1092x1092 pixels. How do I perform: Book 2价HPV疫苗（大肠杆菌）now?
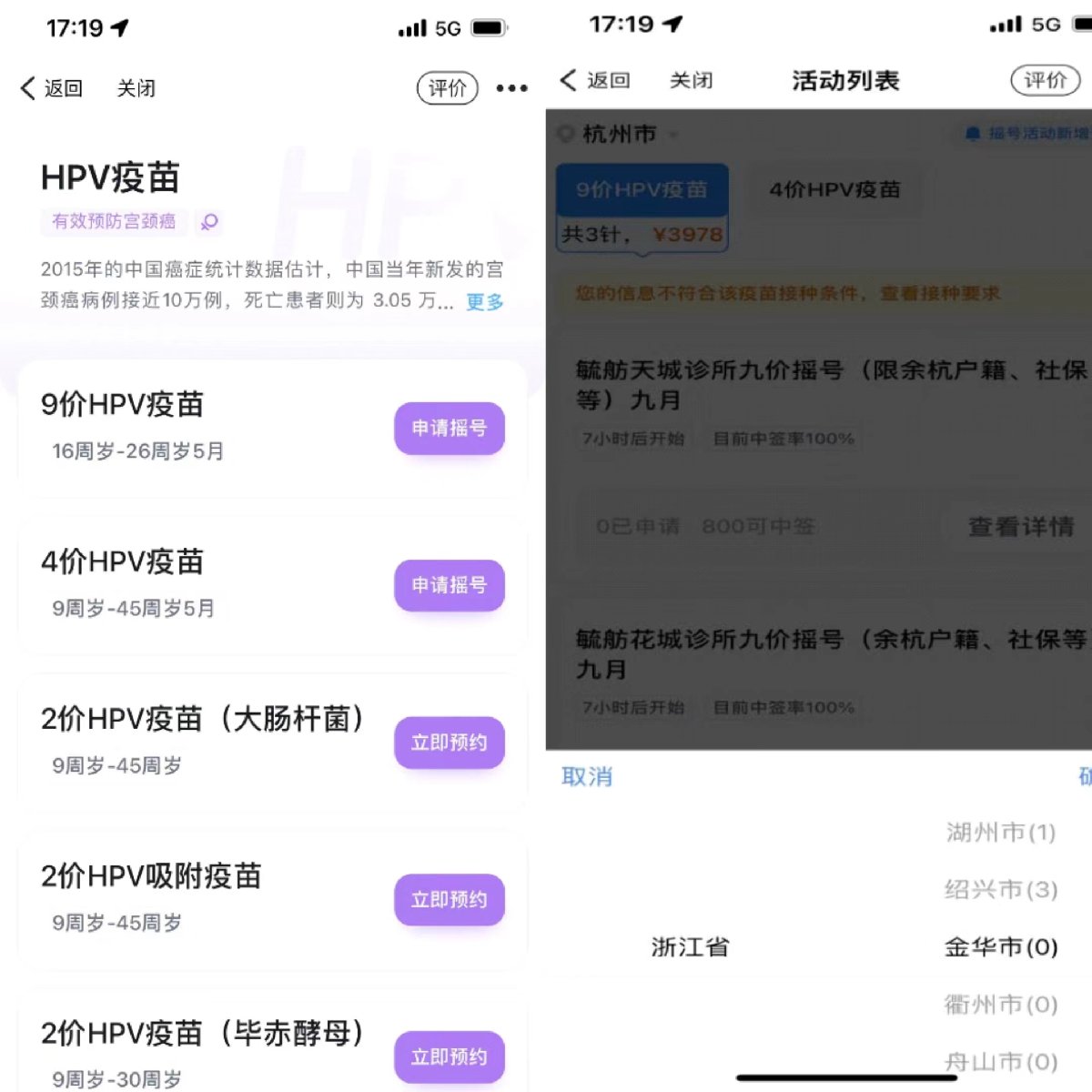[449, 743]
